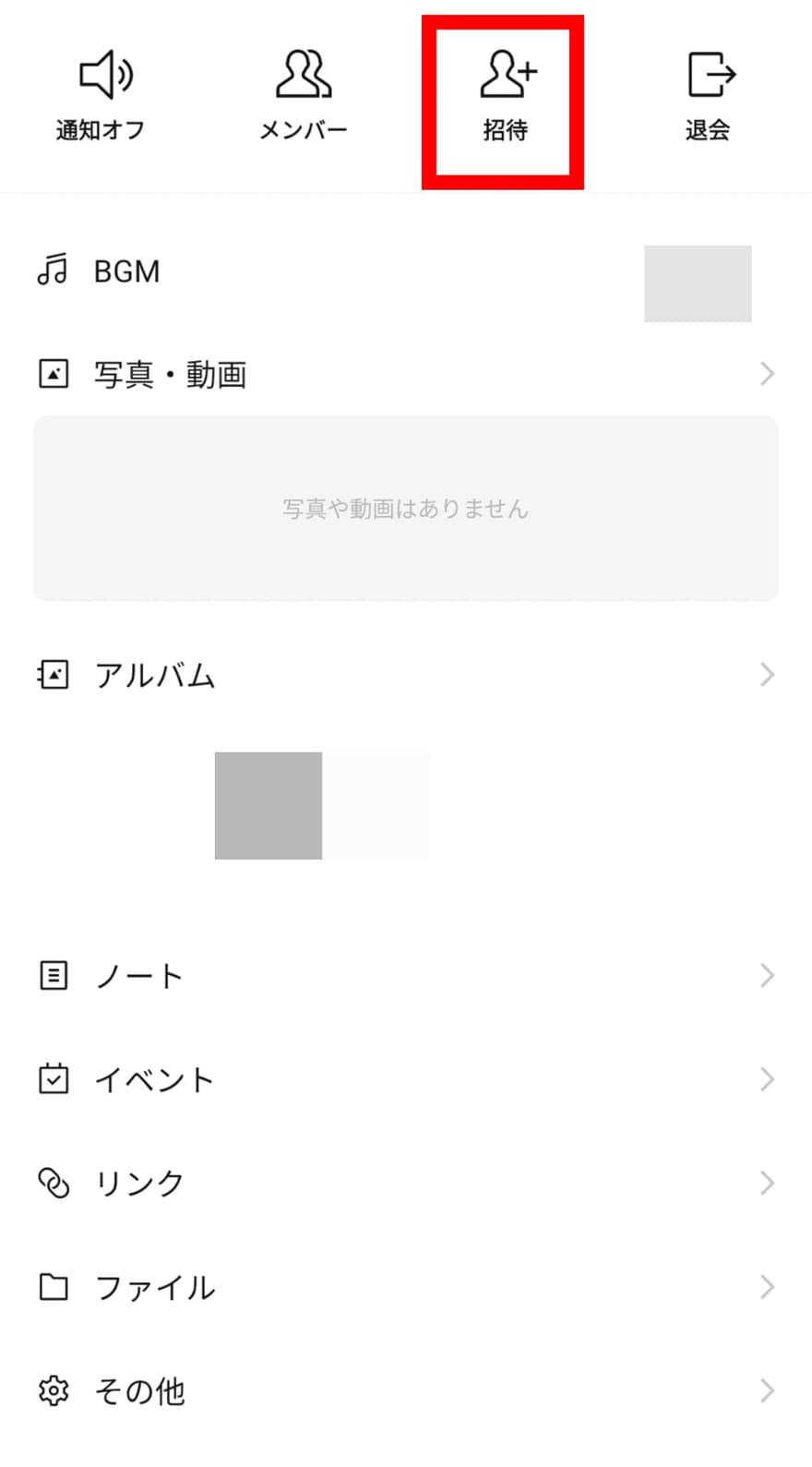Open ノート

pyautogui.click(x=139, y=976)
